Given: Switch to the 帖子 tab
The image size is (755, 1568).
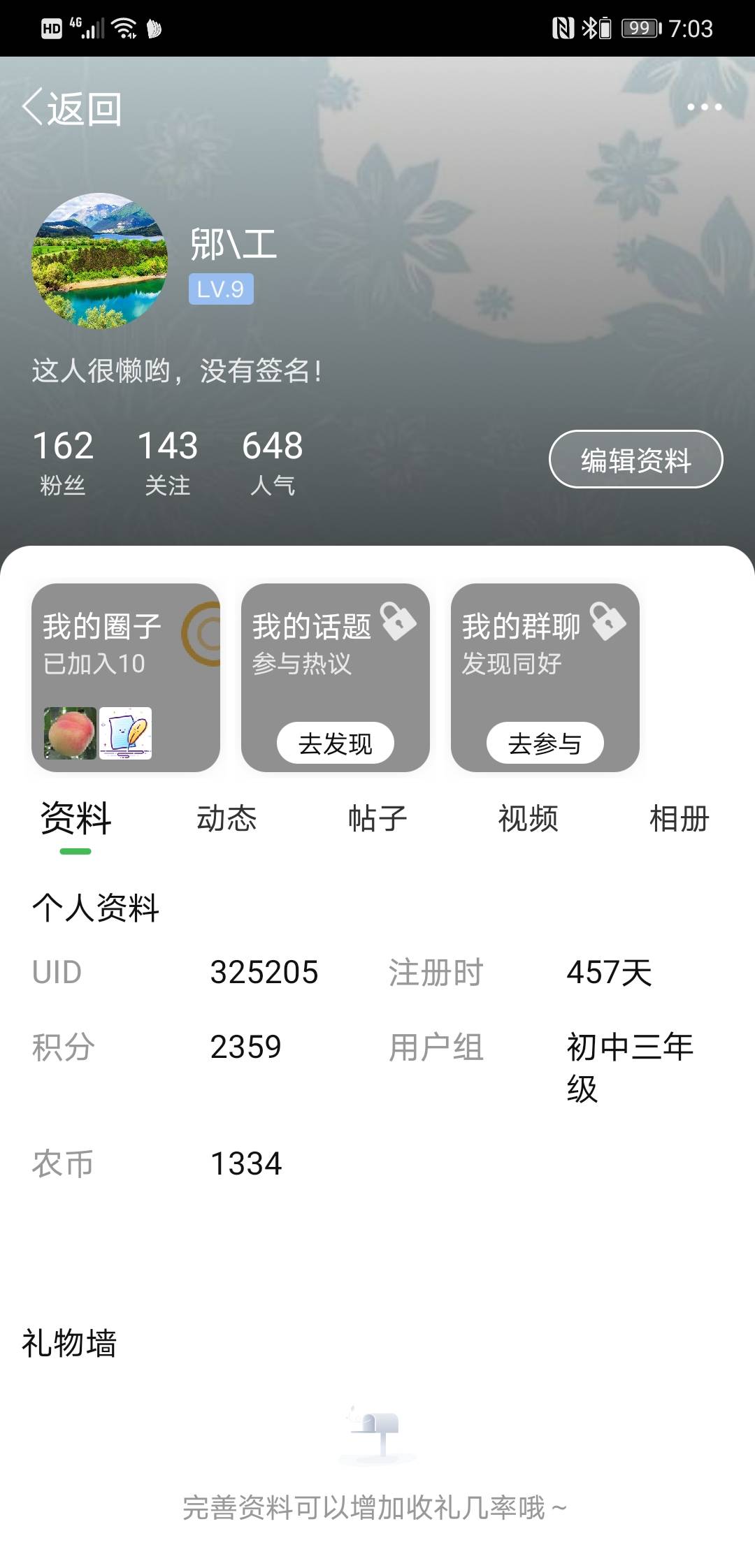Looking at the screenshot, I should coord(377,818).
